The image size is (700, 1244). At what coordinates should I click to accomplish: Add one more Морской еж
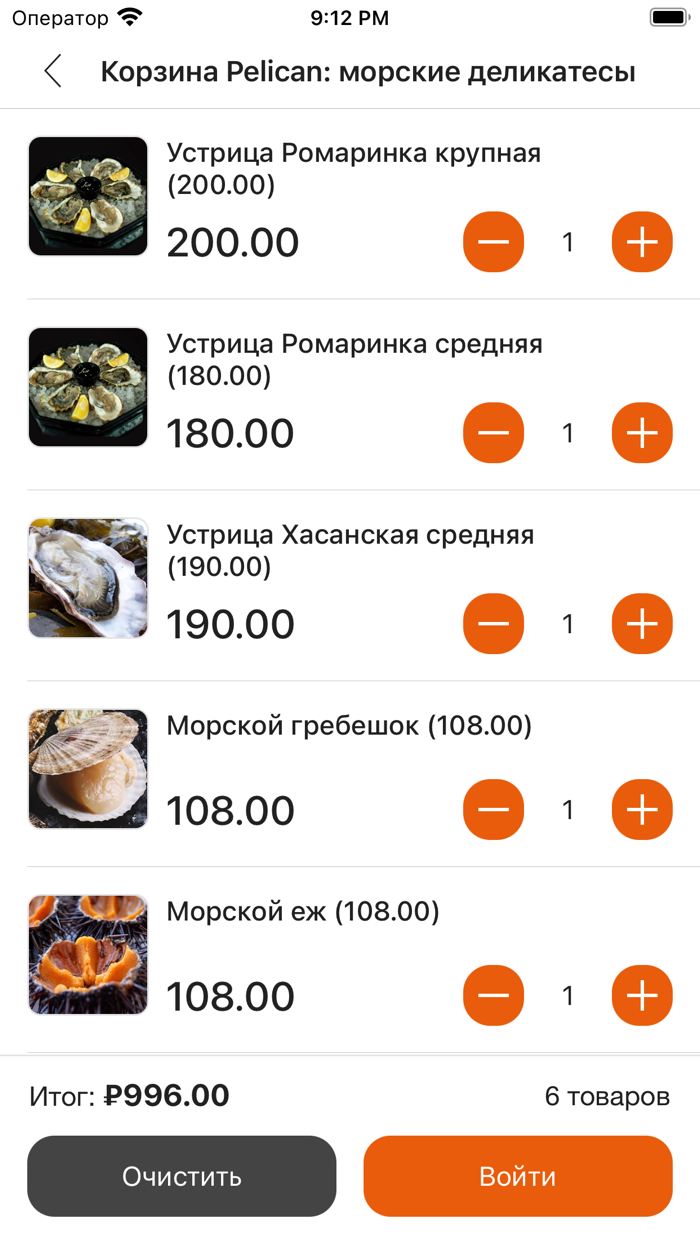pyautogui.click(x=642, y=996)
